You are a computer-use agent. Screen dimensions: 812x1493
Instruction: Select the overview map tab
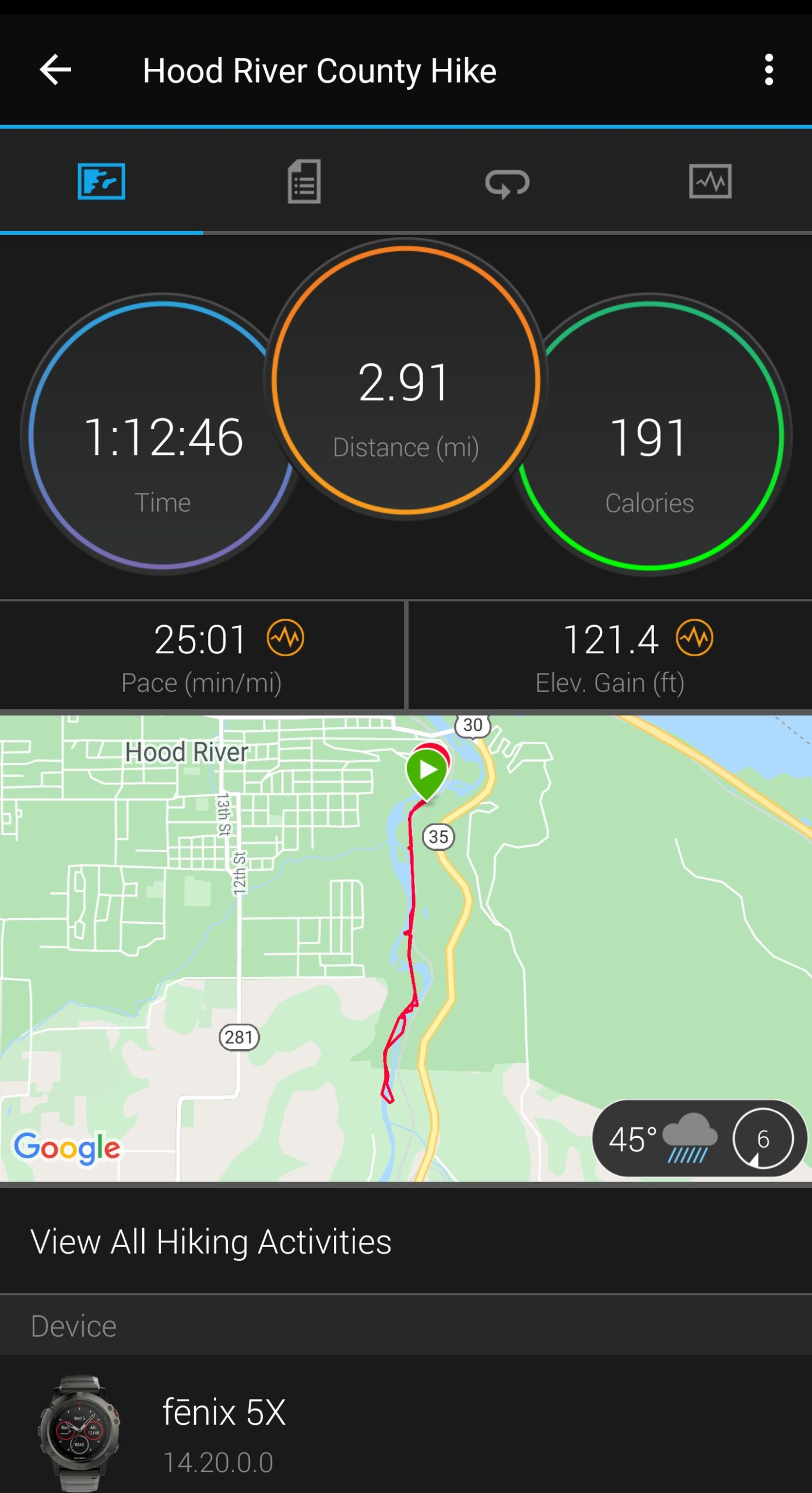coord(101,182)
